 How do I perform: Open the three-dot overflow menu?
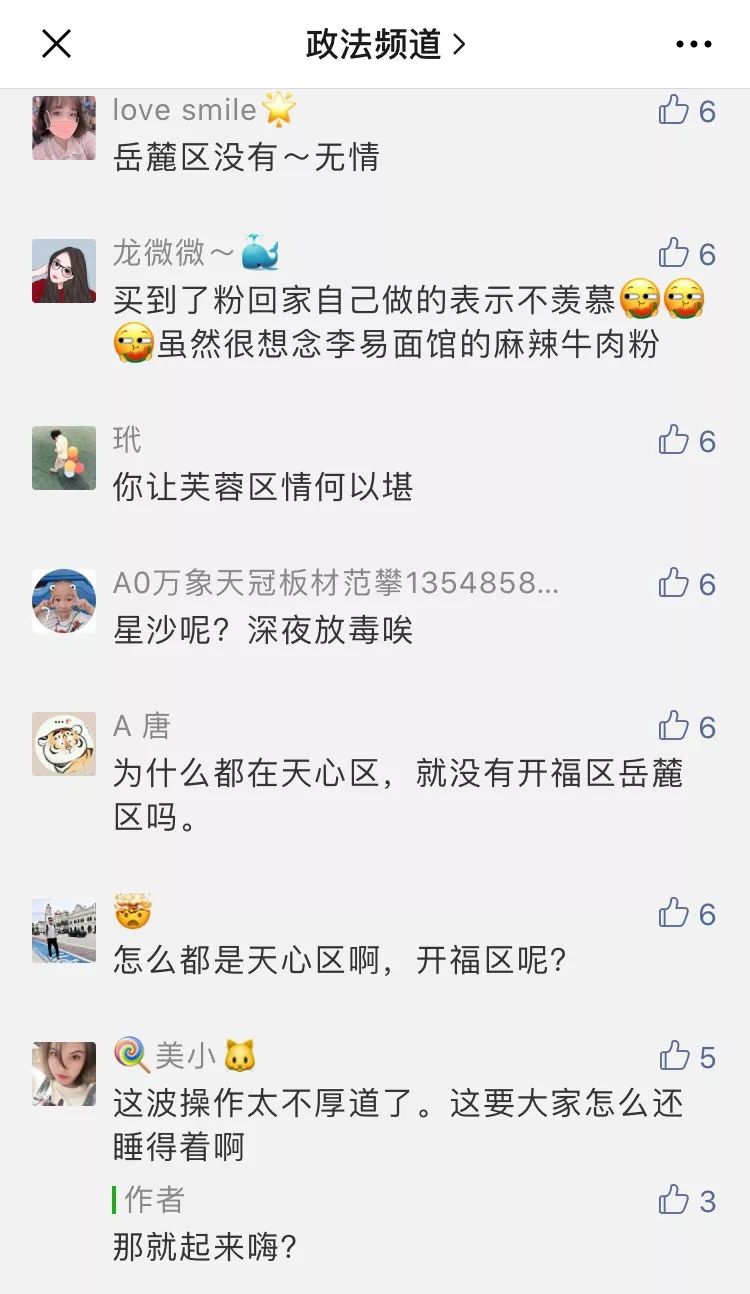pos(694,44)
